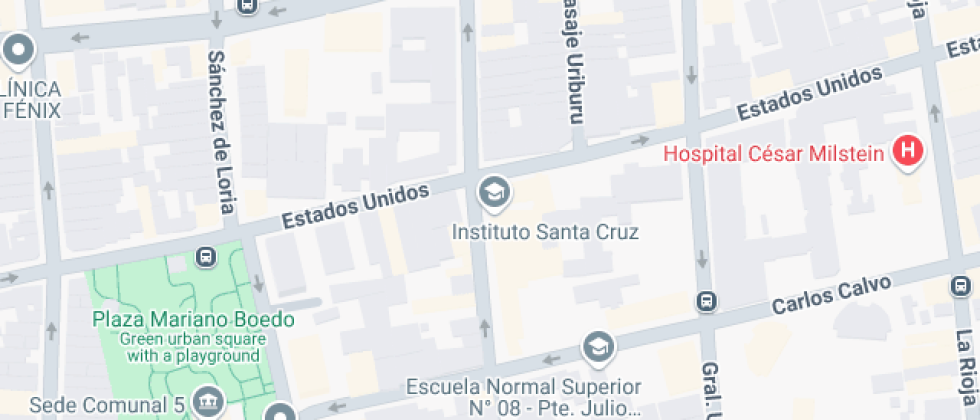Open the Hospital César Milstein marker

point(908,152)
